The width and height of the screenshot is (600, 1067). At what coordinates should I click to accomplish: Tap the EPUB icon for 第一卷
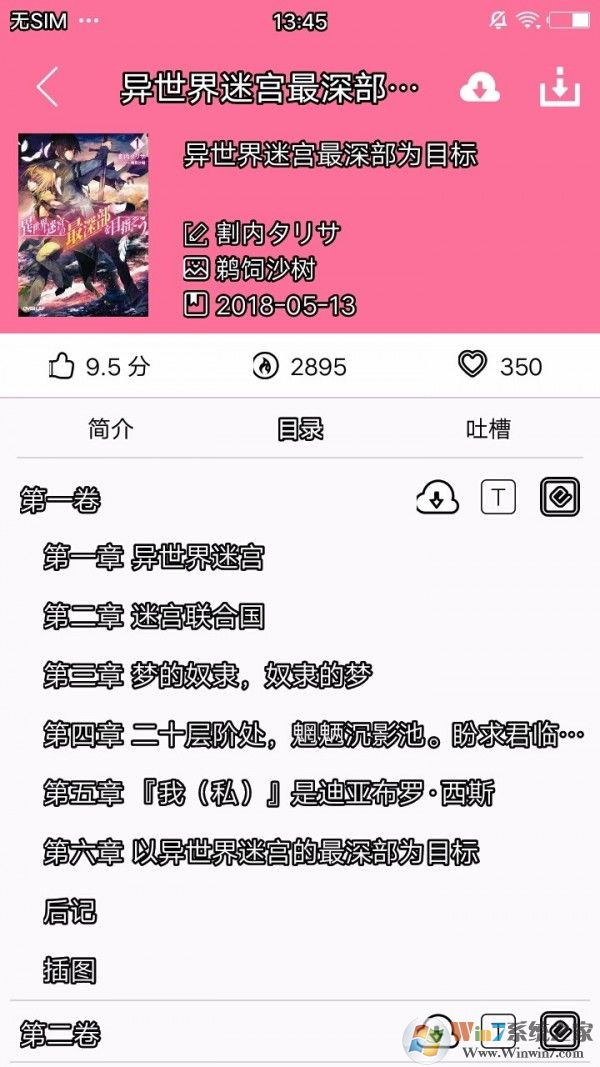[559, 497]
